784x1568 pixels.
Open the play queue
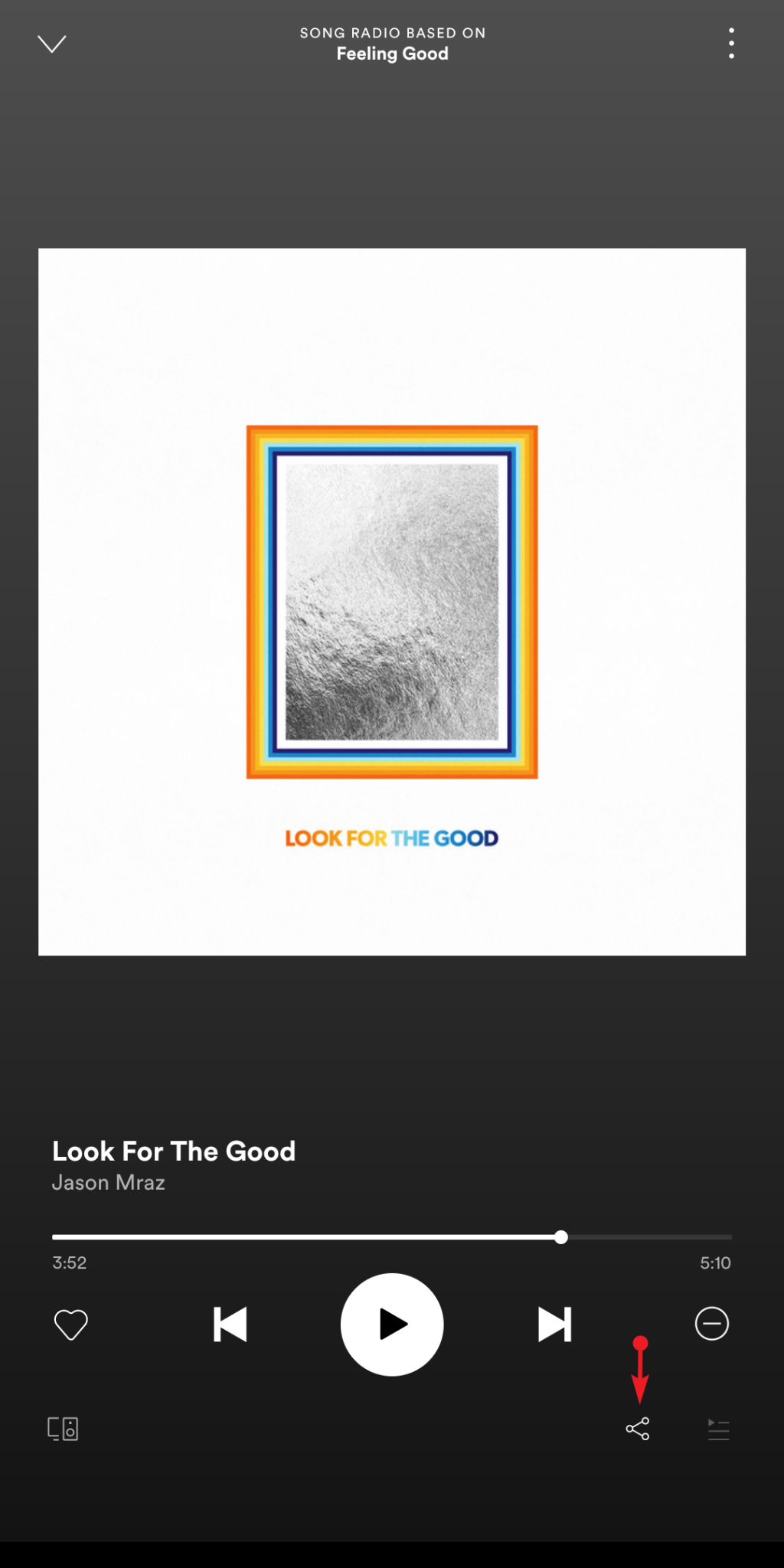click(718, 1429)
